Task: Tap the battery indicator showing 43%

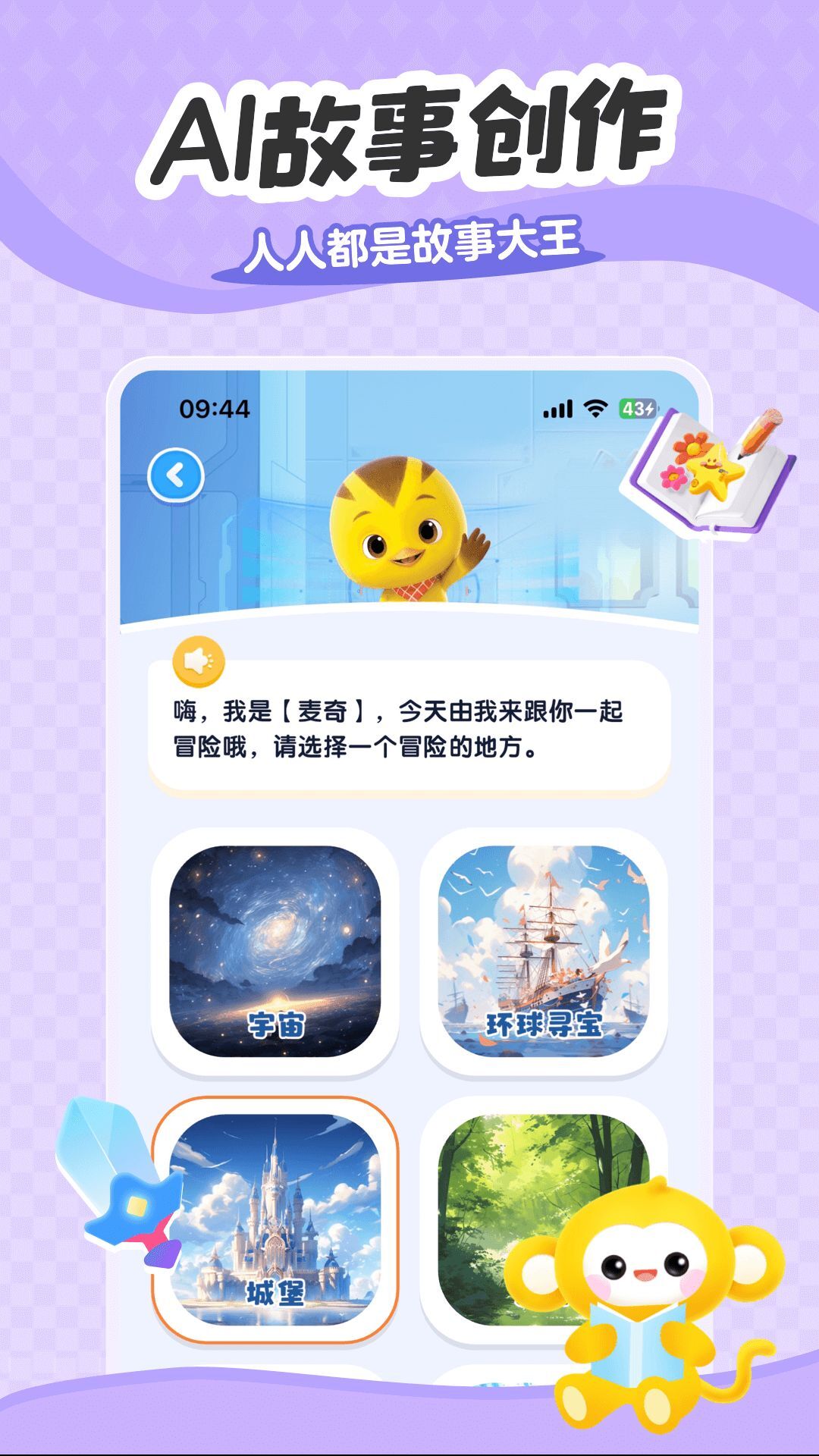Action: point(639,407)
